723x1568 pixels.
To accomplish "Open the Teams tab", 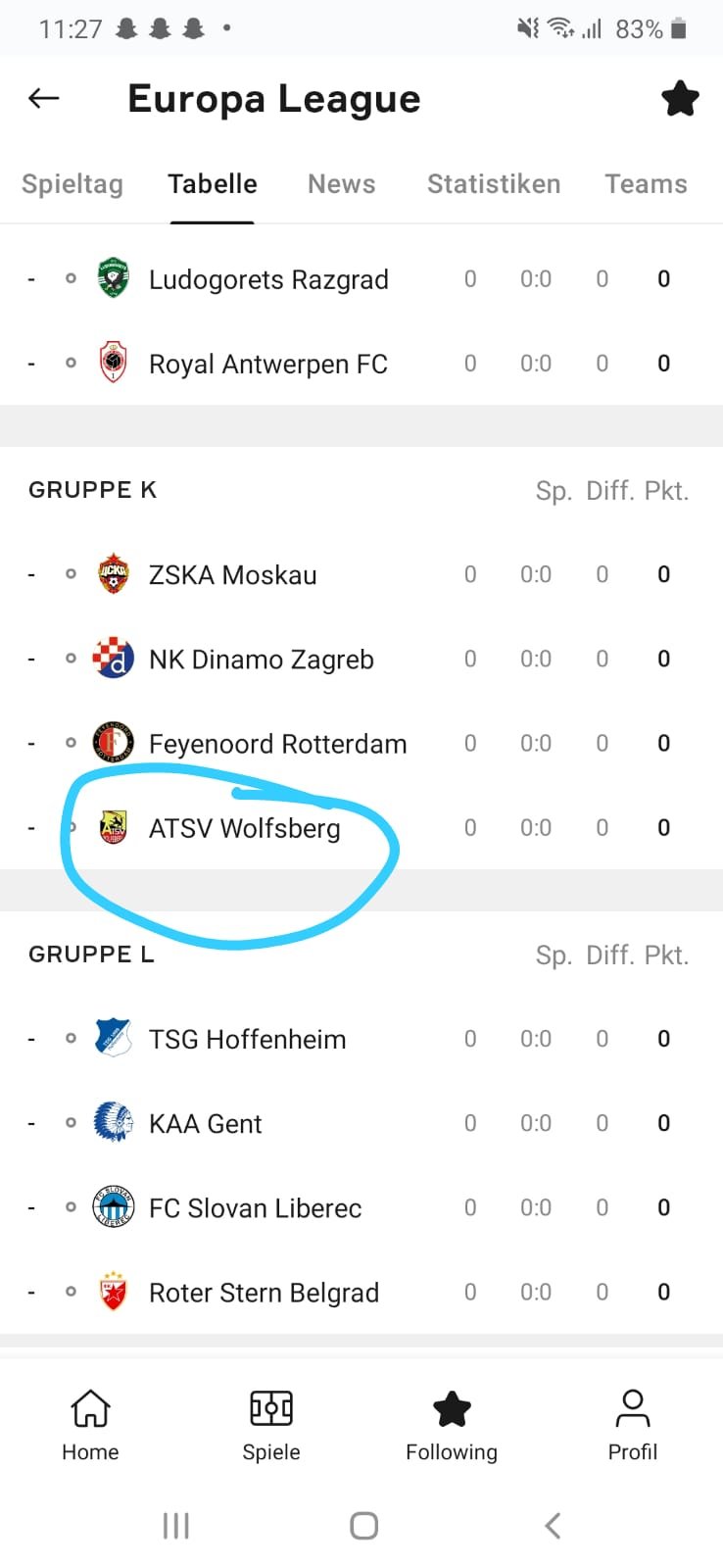I will 646,184.
